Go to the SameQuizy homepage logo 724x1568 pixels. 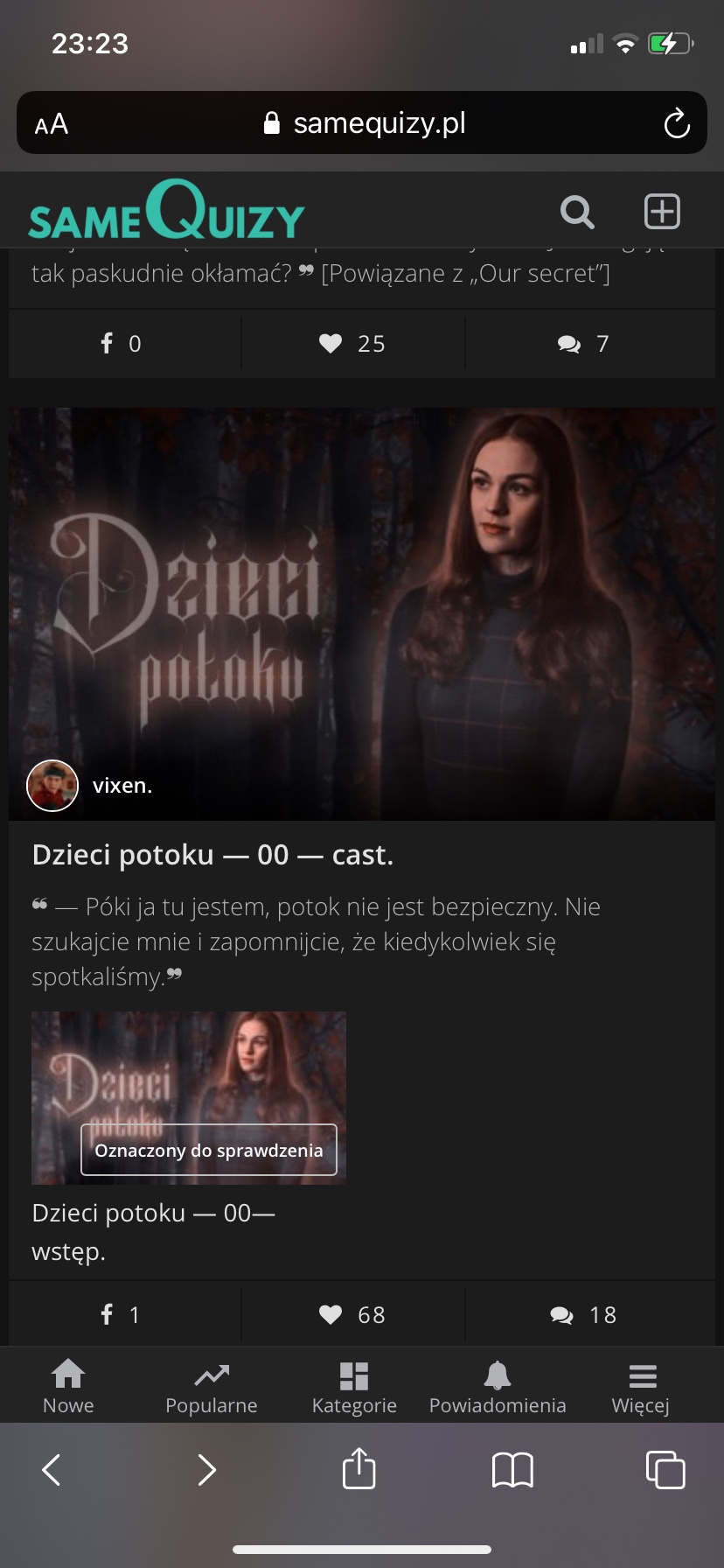[x=166, y=212]
